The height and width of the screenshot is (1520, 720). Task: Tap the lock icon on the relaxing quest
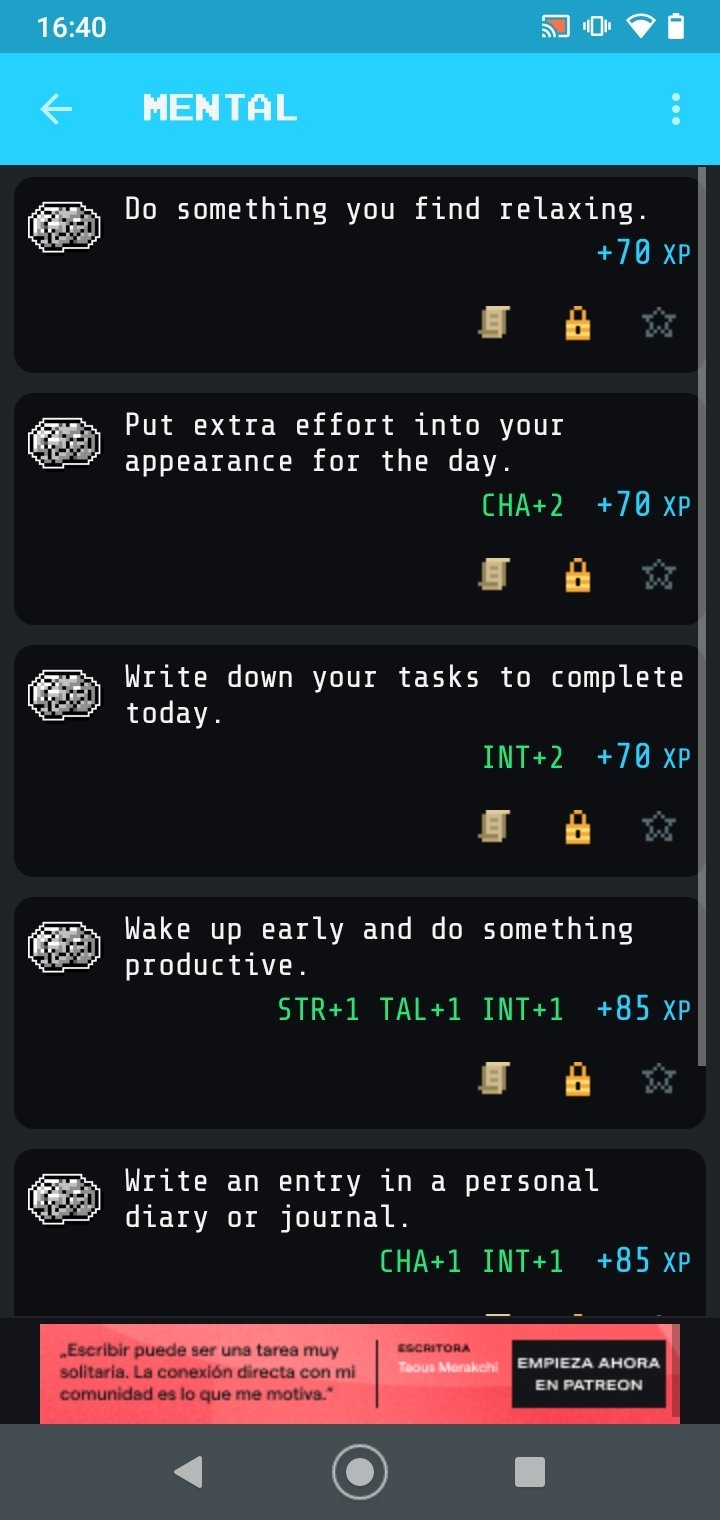click(x=578, y=323)
